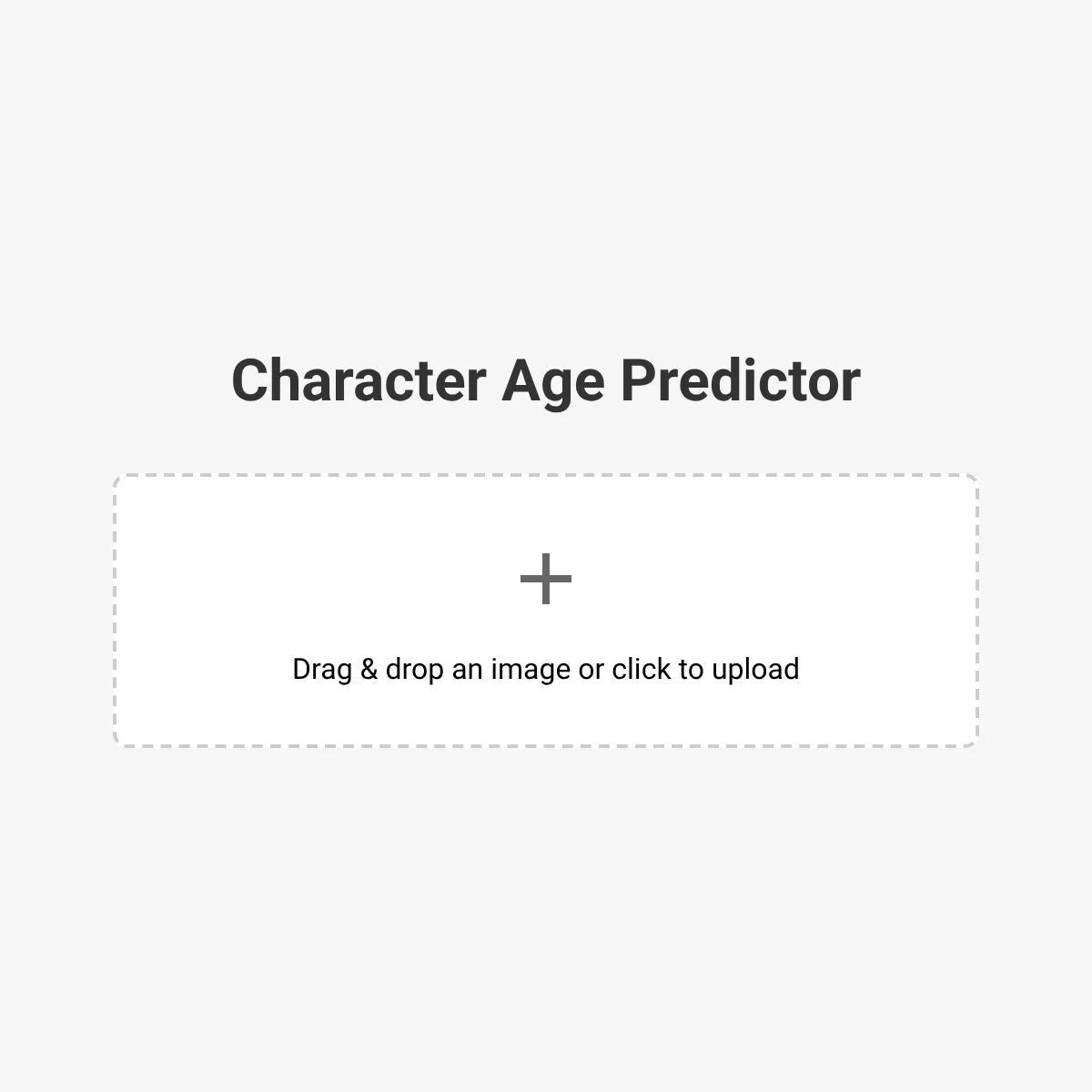Tap the image upload drop zone
1092x1092 pixels.
click(546, 611)
